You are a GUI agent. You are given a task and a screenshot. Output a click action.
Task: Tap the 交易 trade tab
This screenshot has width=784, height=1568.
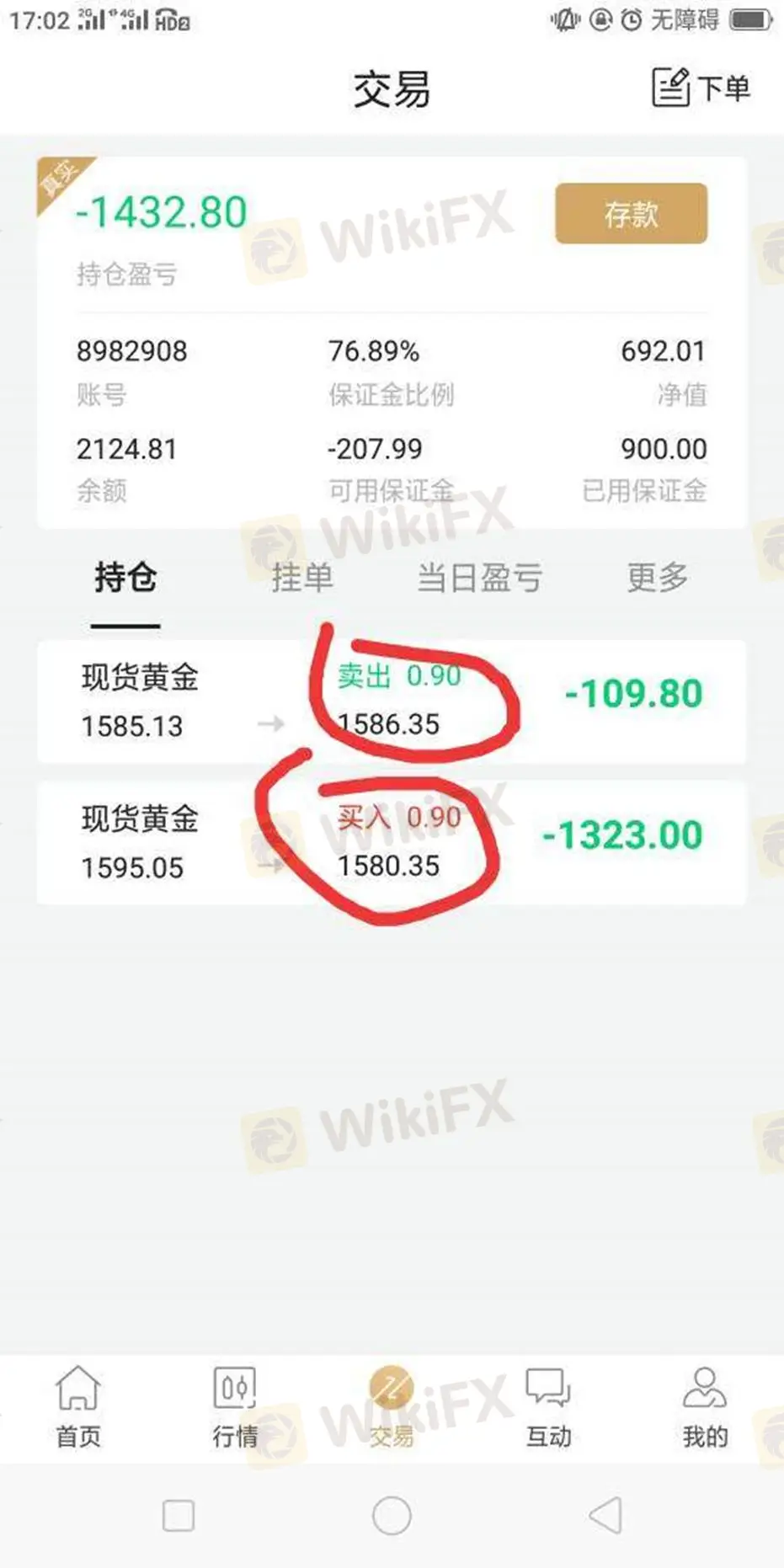click(x=392, y=1406)
